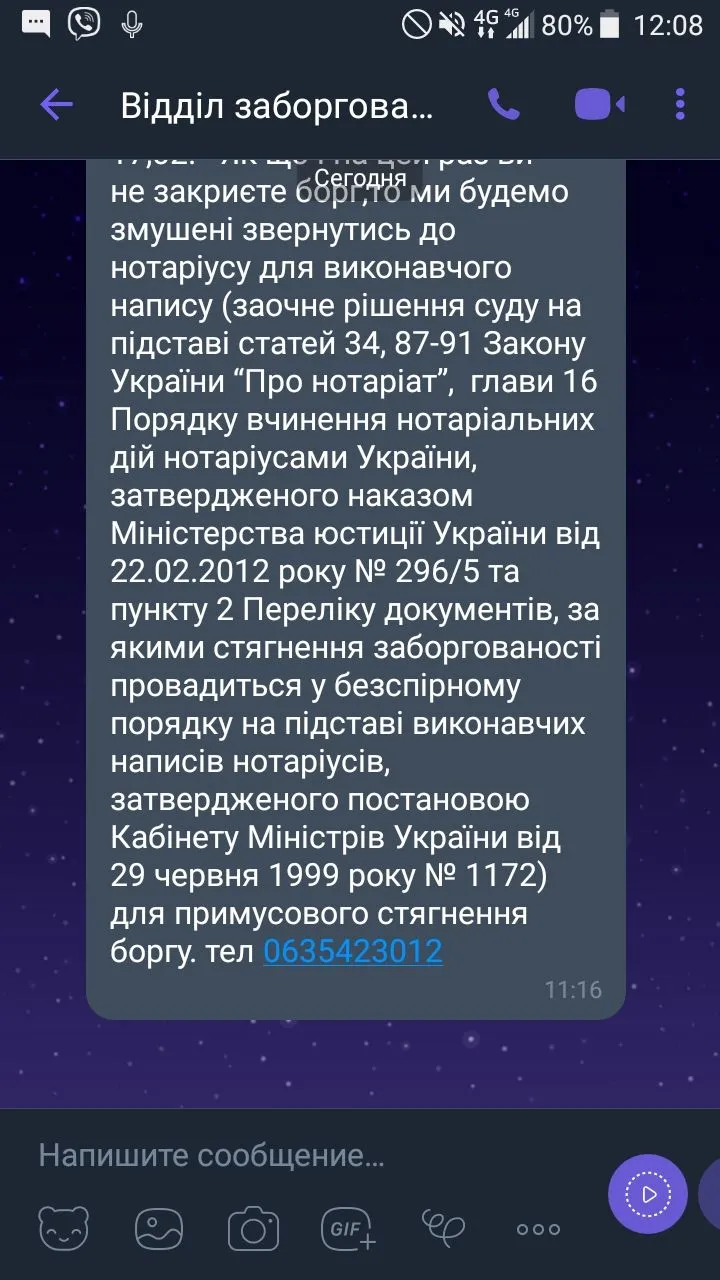This screenshot has width=720, height=1280.
Task: Start a voice call
Action: tap(503, 105)
